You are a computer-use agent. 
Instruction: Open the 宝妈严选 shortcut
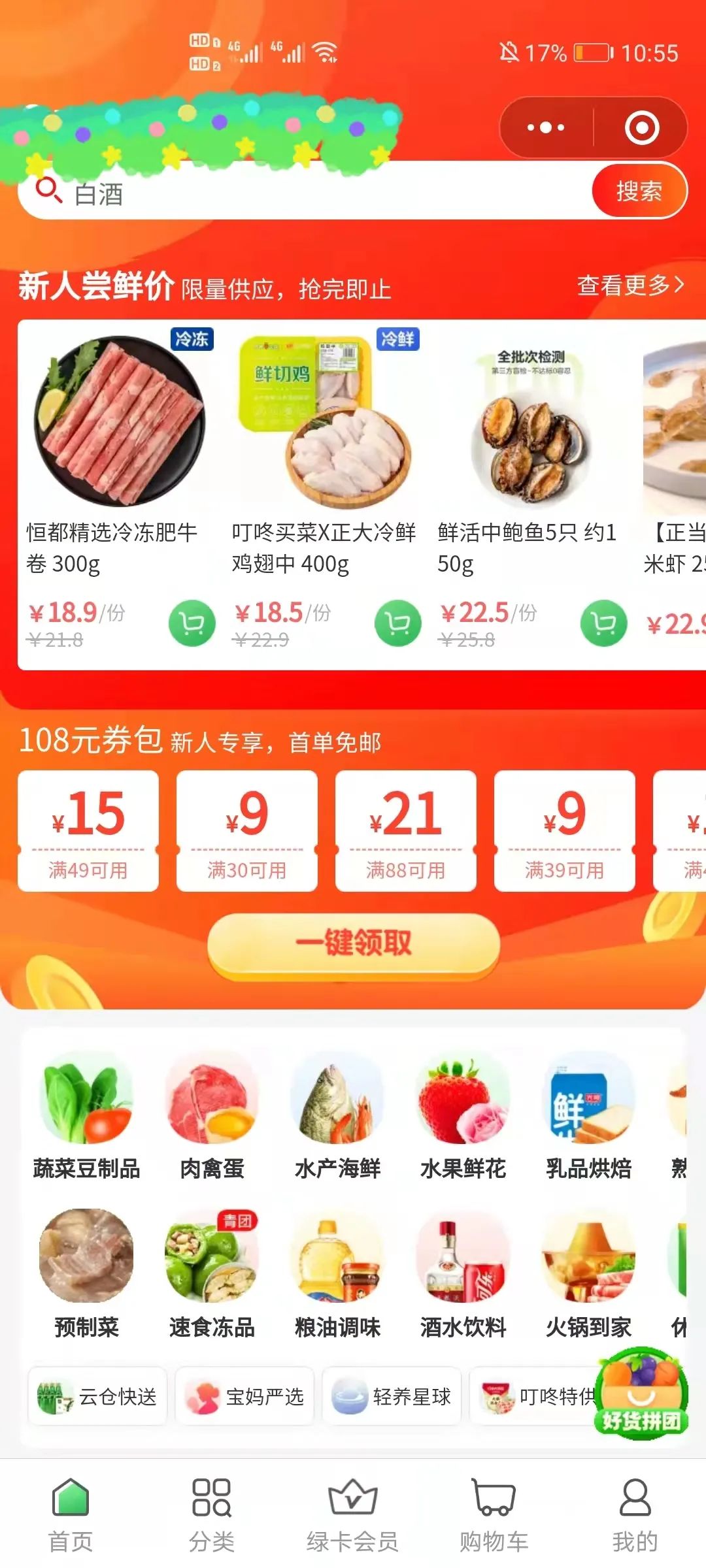[x=244, y=1396]
